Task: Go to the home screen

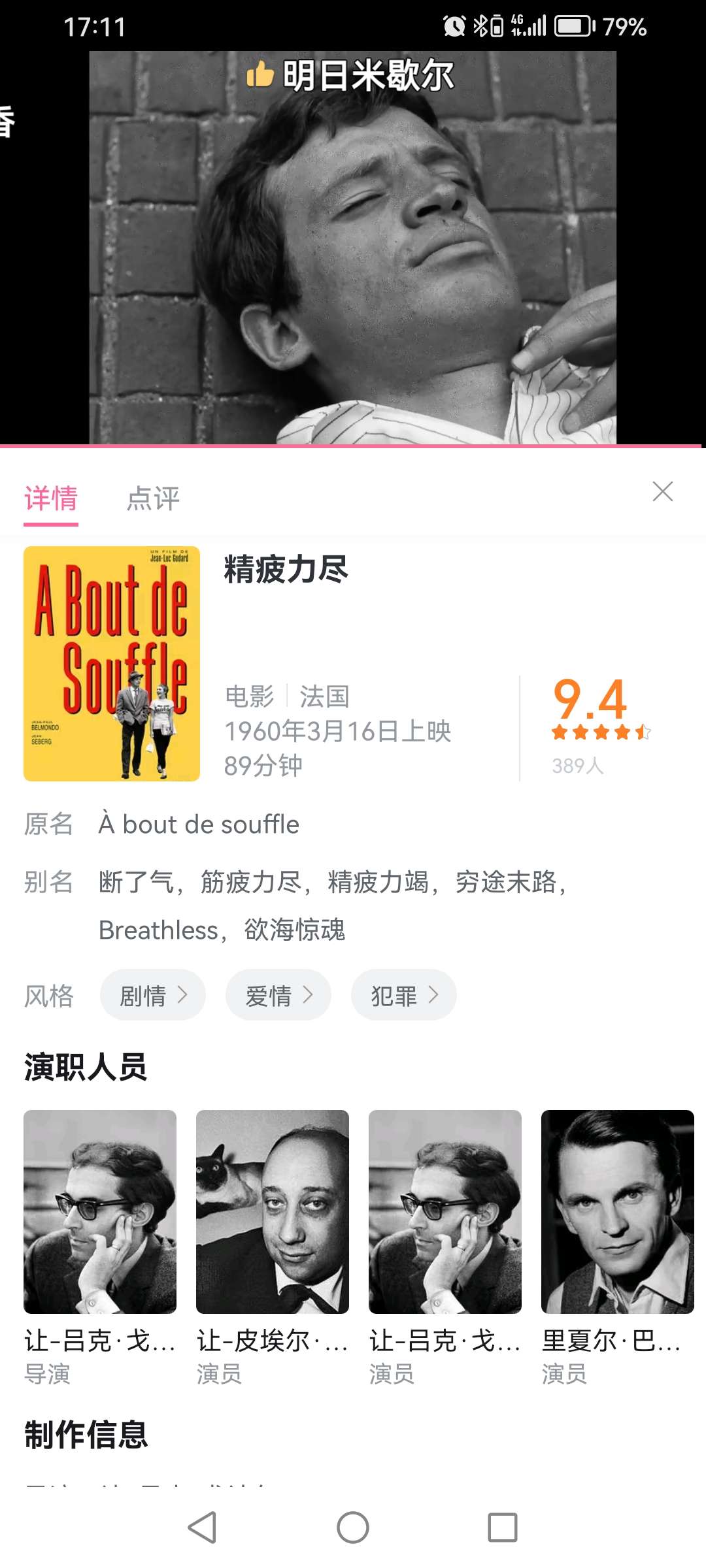Action: tap(353, 1527)
